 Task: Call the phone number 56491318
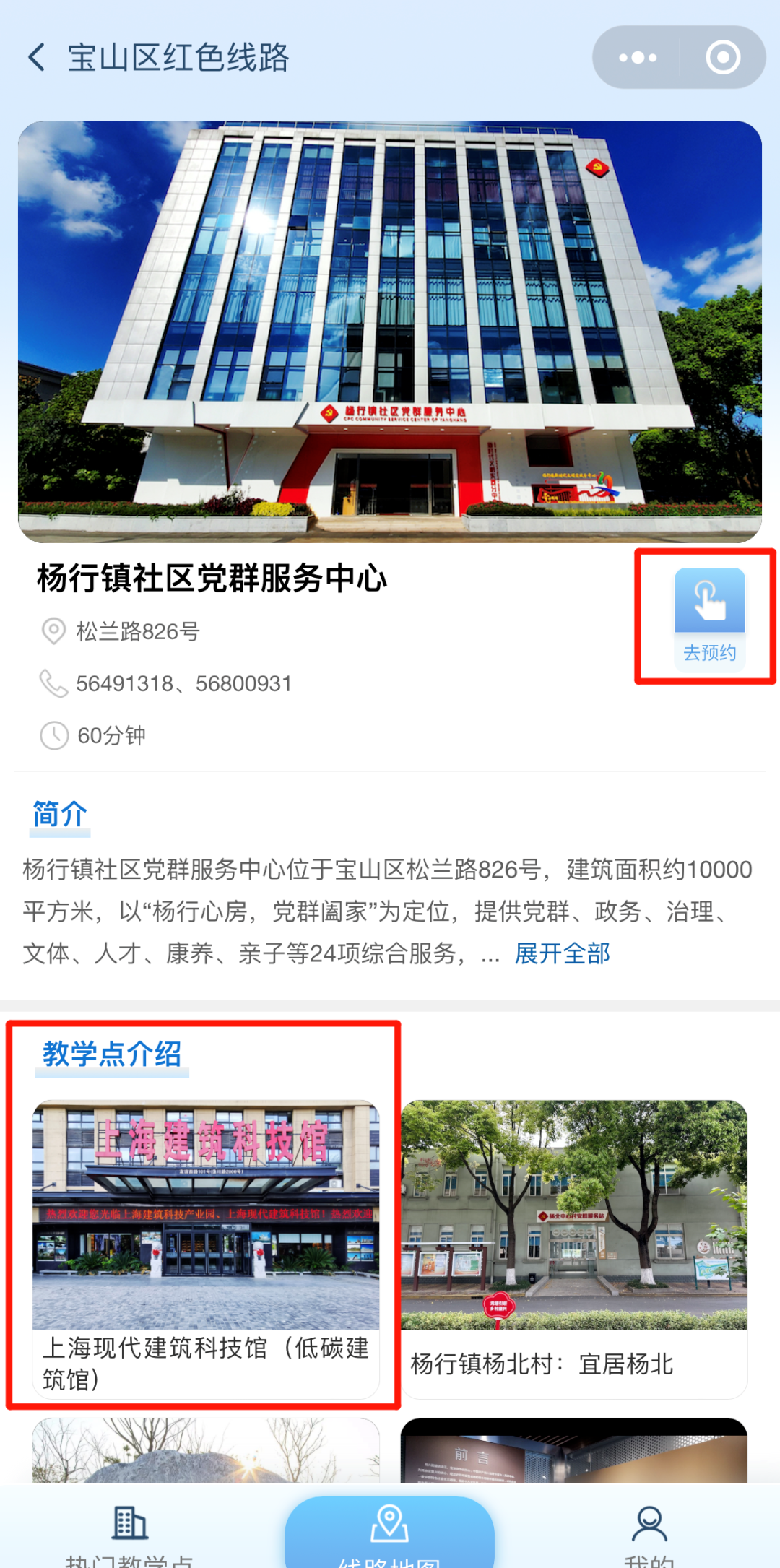pyautogui.click(x=125, y=683)
